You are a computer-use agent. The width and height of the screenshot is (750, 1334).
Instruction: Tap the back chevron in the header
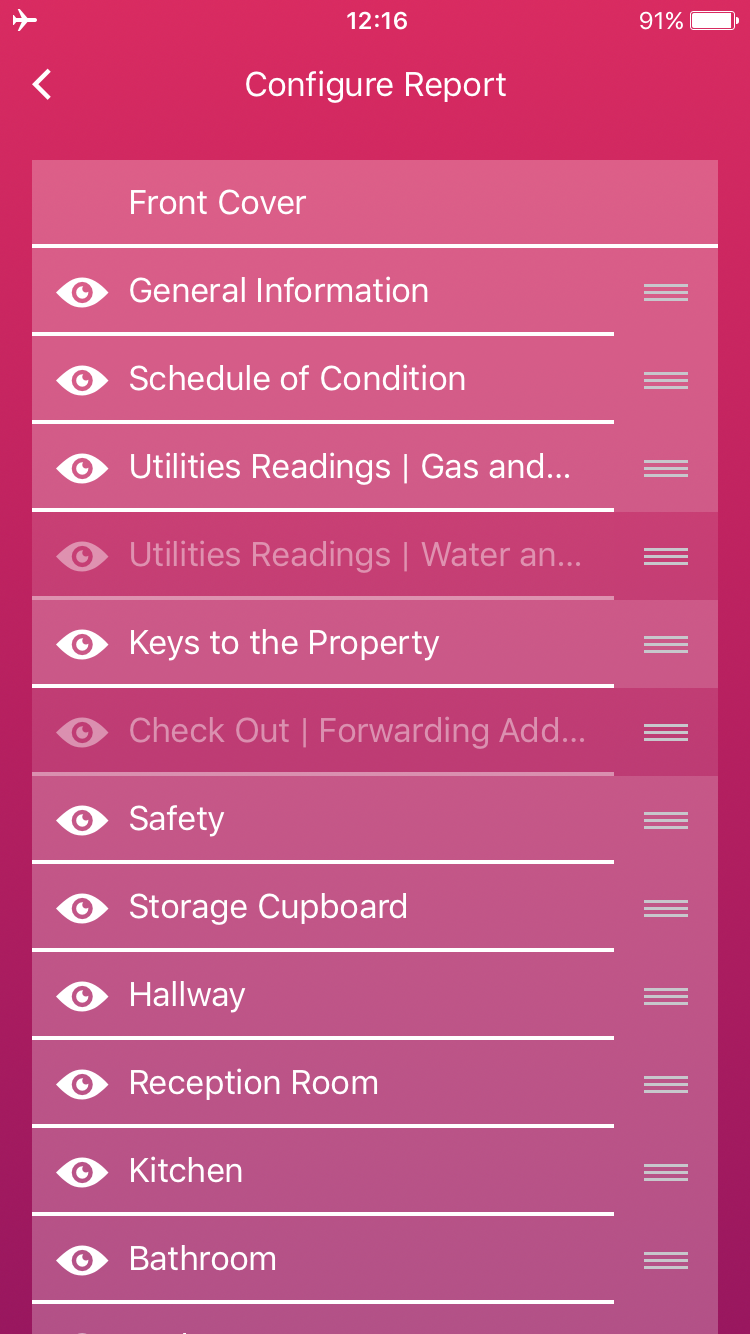[40, 84]
